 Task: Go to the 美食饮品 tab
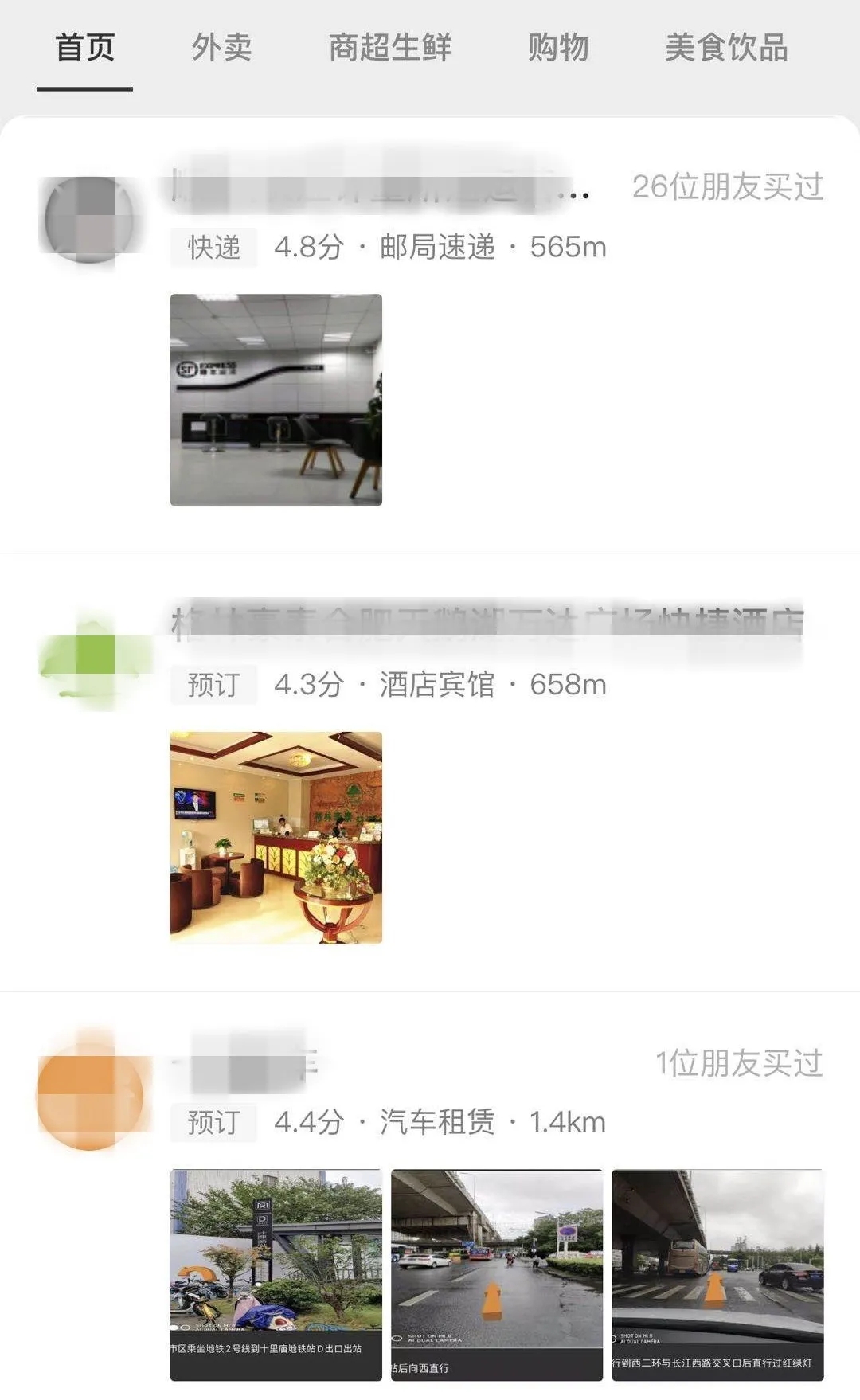(x=726, y=48)
